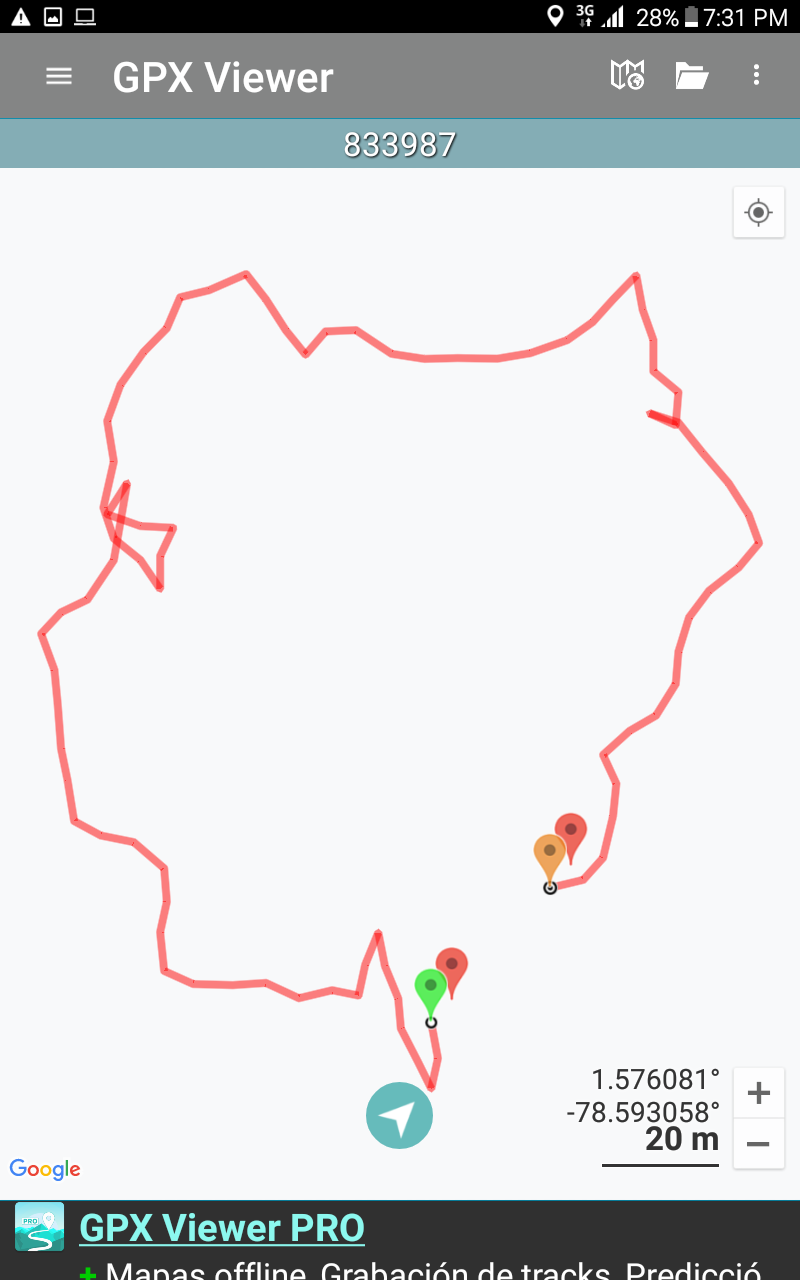Zoom out the map with minus button
The width and height of the screenshot is (800, 1280).
pyautogui.click(x=758, y=1143)
